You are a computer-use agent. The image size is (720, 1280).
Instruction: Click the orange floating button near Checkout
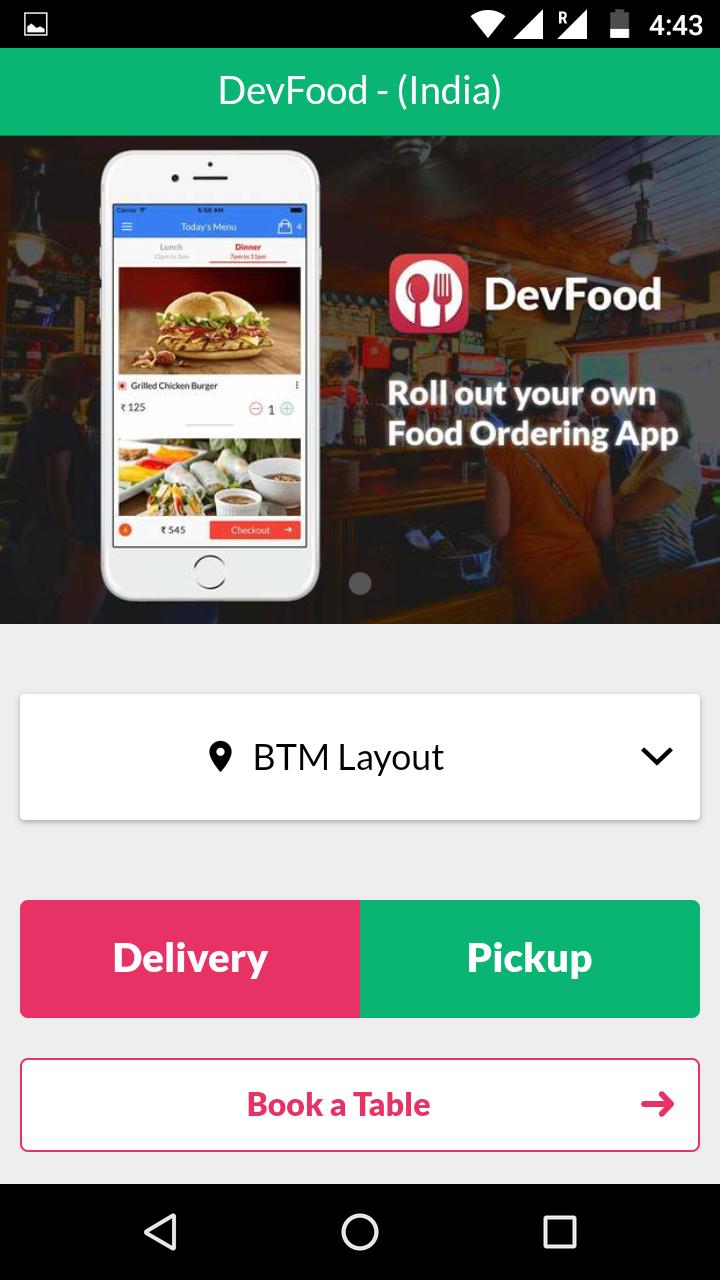(x=125, y=530)
